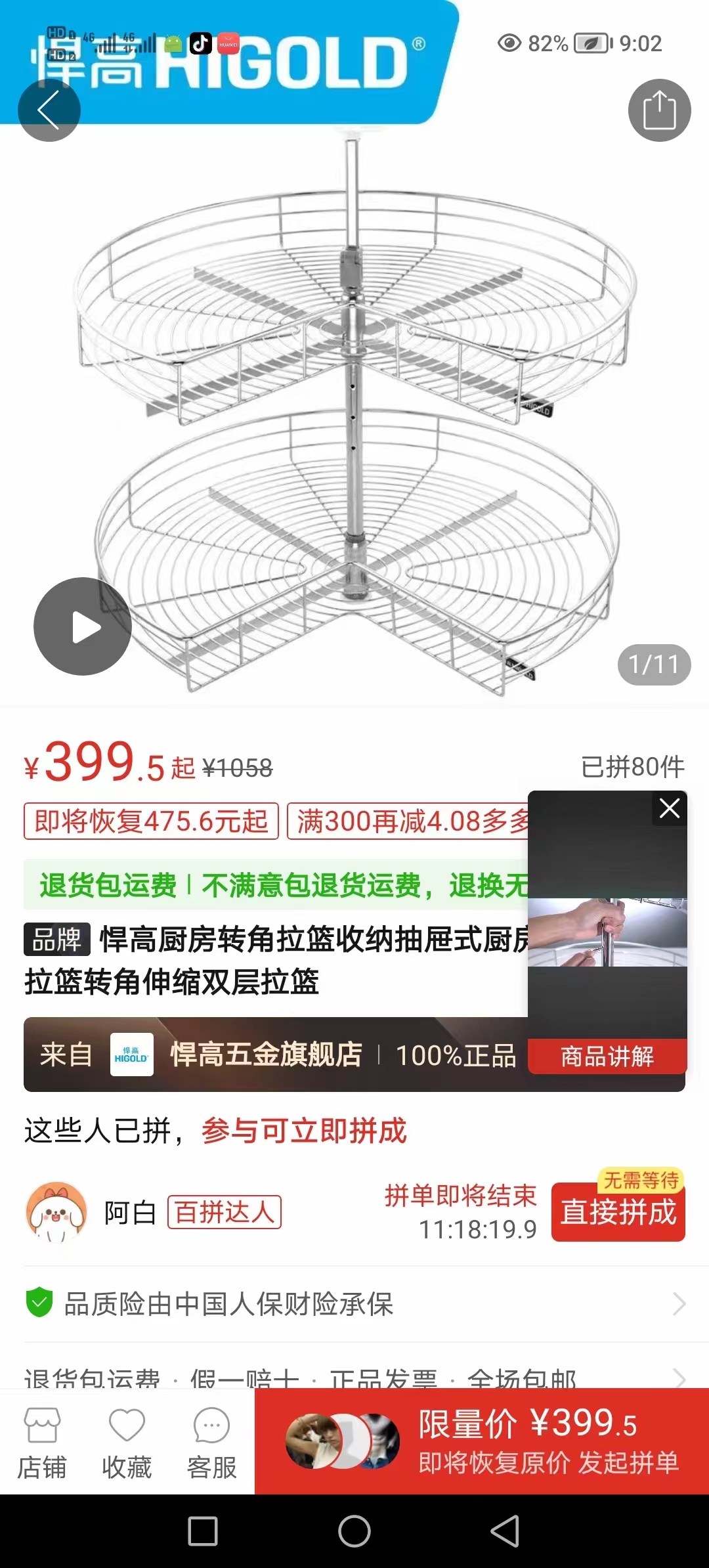Join 阿白's group with 直接拼成

(618, 1211)
